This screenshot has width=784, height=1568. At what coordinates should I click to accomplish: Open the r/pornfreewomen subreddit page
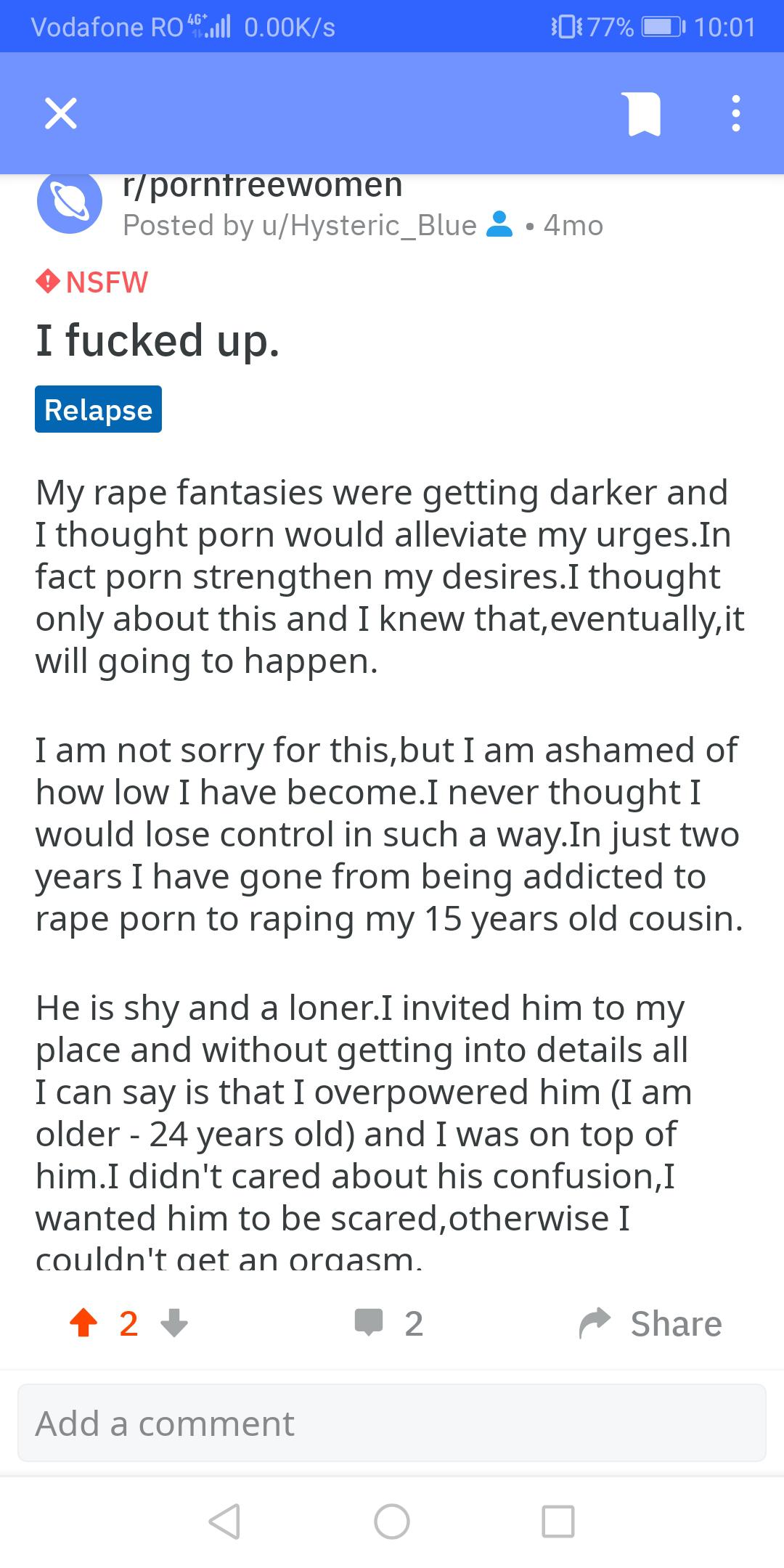[261, 184]
